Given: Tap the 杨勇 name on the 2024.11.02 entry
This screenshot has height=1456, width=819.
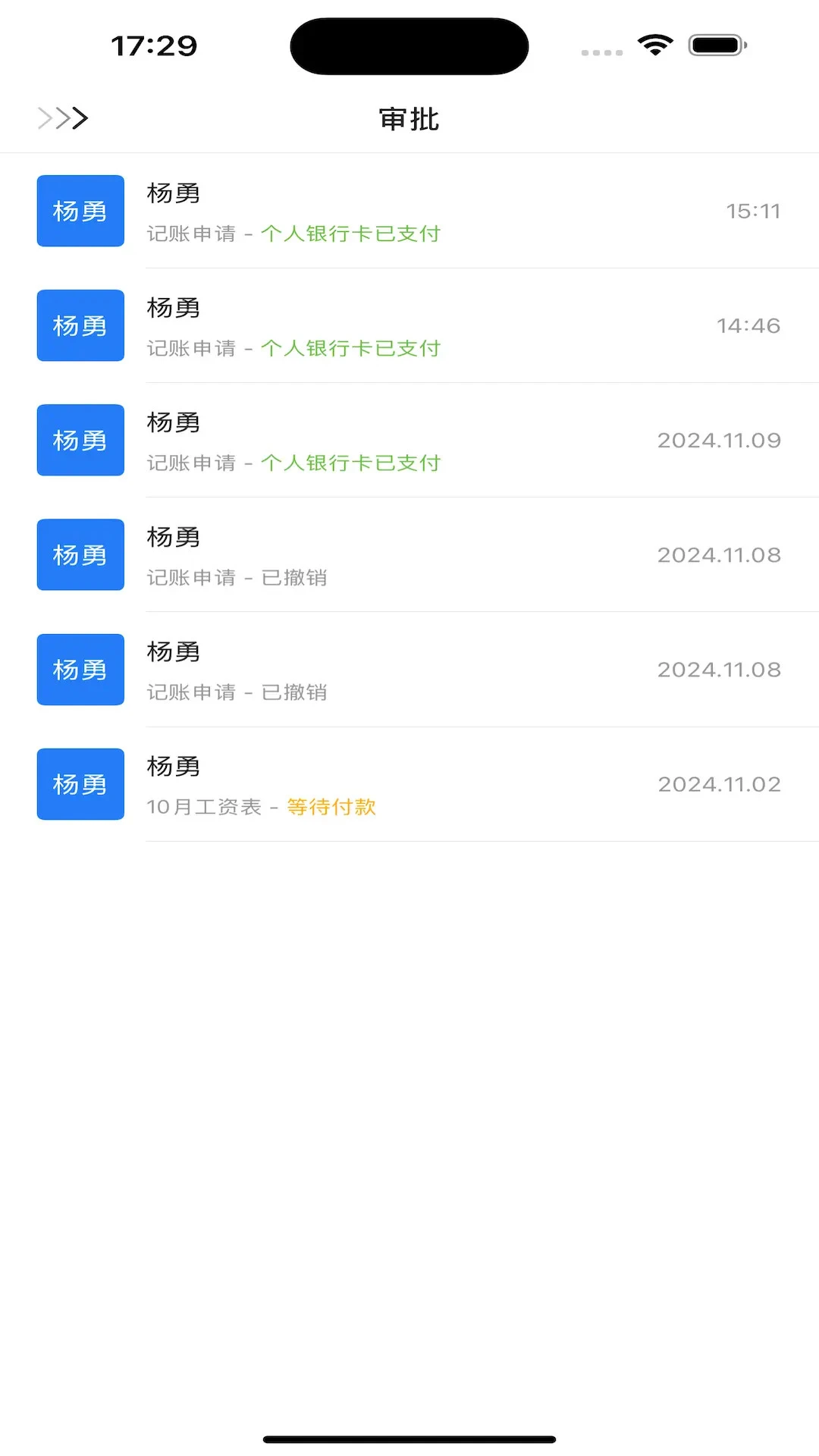Looking at the screenshot, I should [172, 766].
